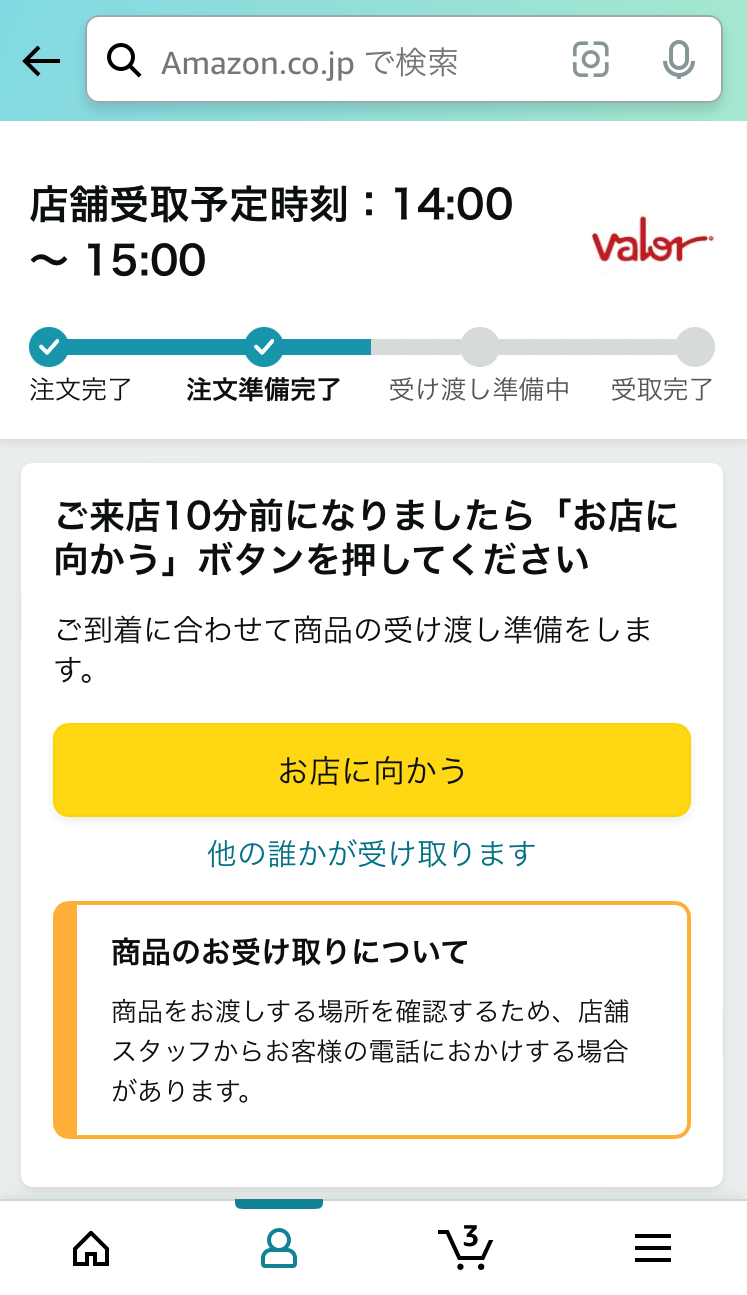Go back using the top arrow
Screen dimensions: 747x1295
point(41,61)
